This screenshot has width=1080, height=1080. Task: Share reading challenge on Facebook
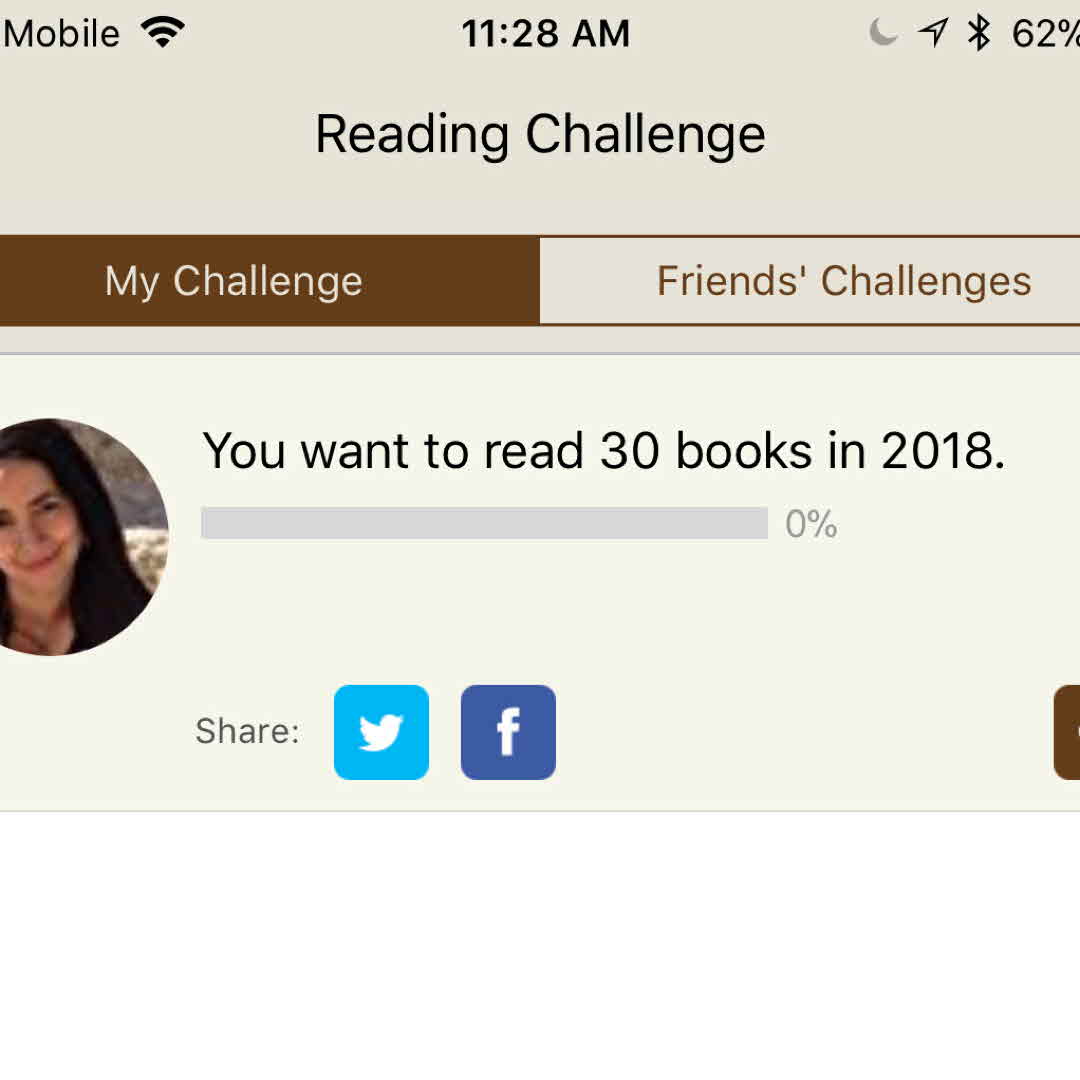(508, 732)
